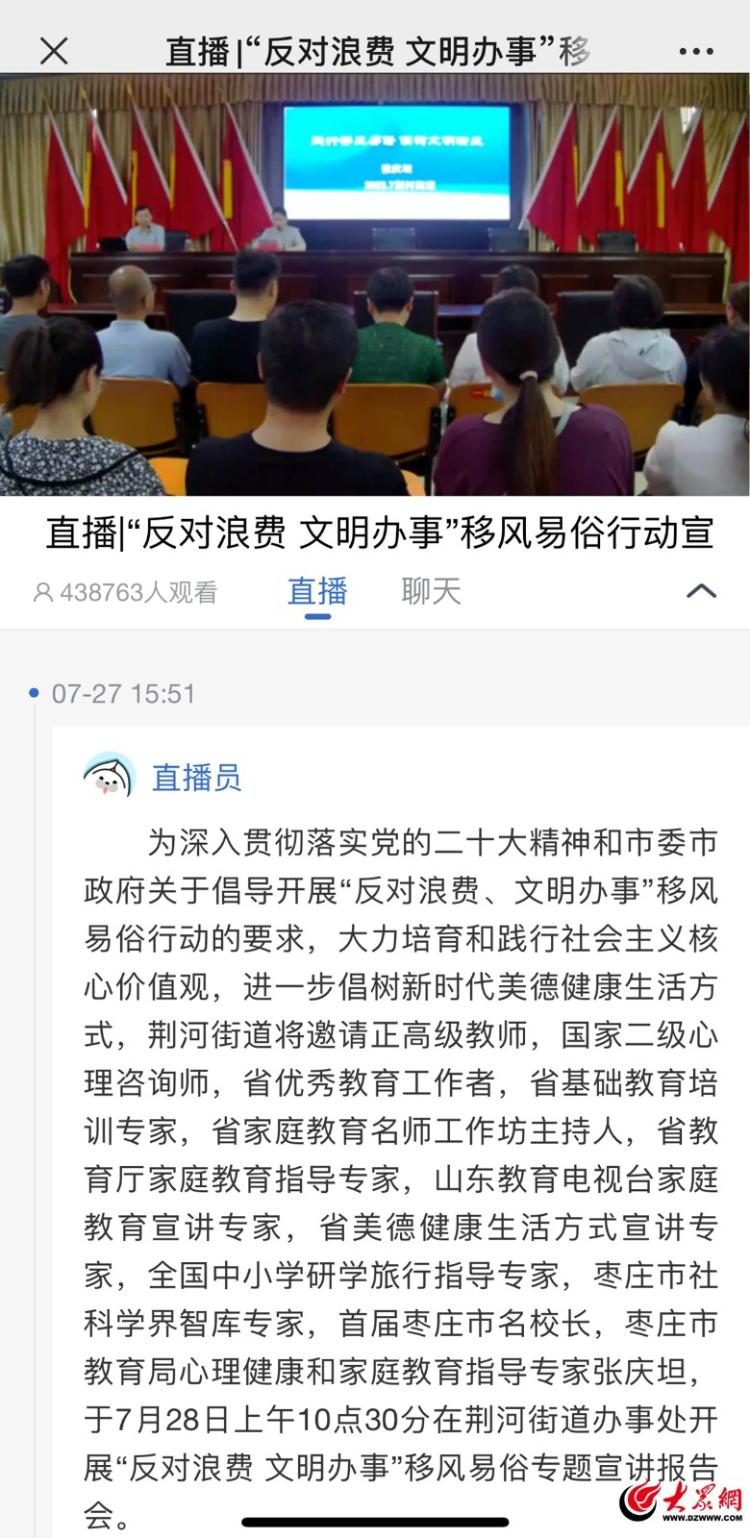Collapse the header with the up chevron
This screenshot has height=1538, width=750.
pos(701,591)
